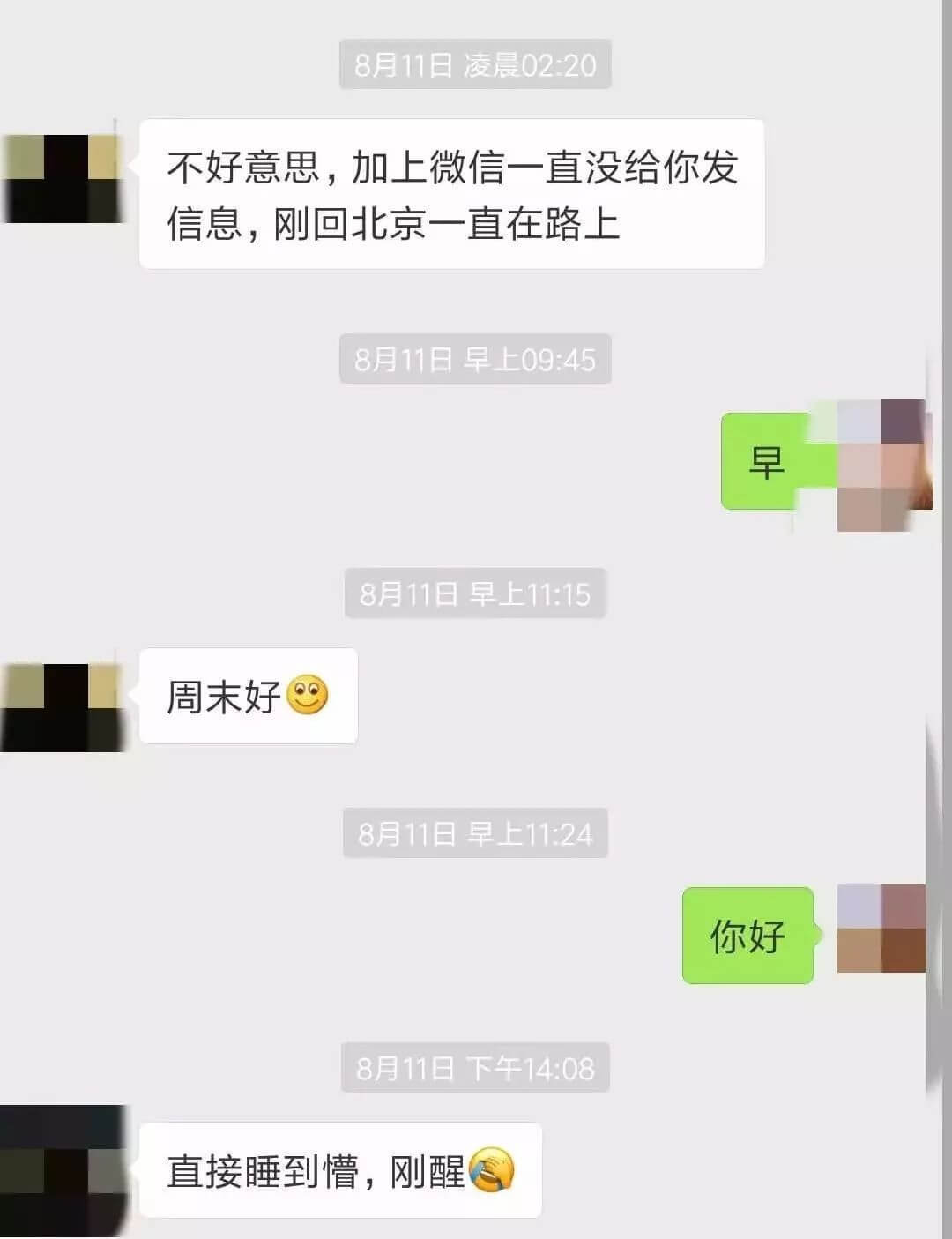Tap own avatar next to 早 message
Viewport: 952px width, 1239px height.
pos(881,465)
